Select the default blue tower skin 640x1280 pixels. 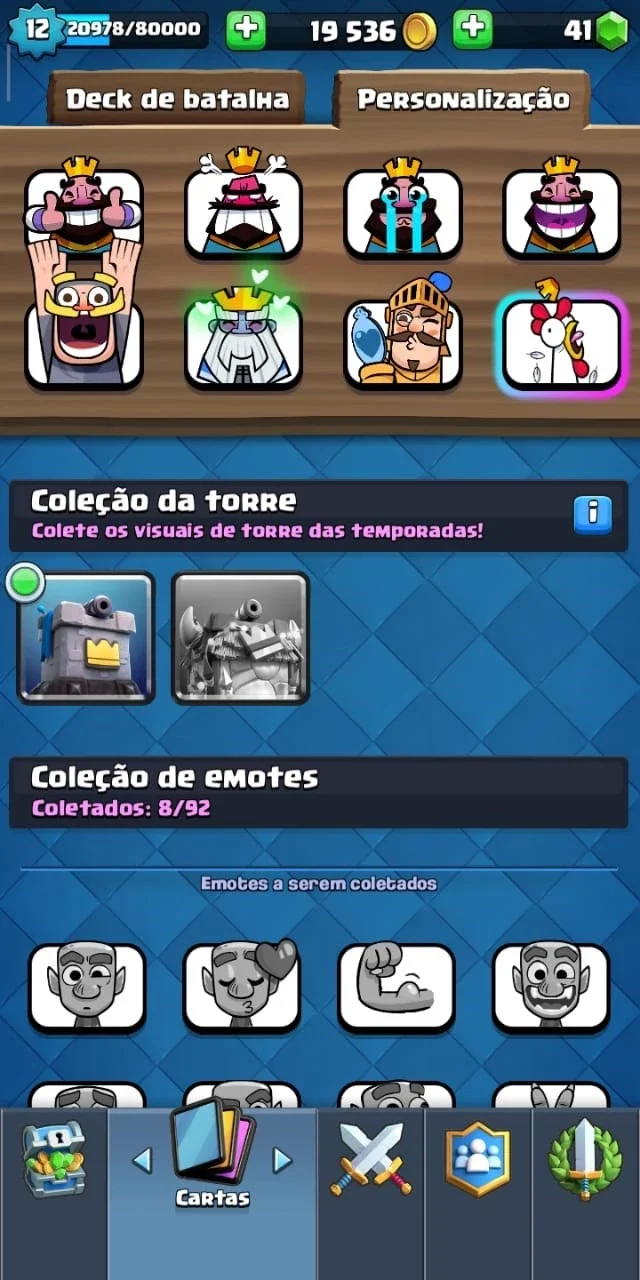[86, 638]
